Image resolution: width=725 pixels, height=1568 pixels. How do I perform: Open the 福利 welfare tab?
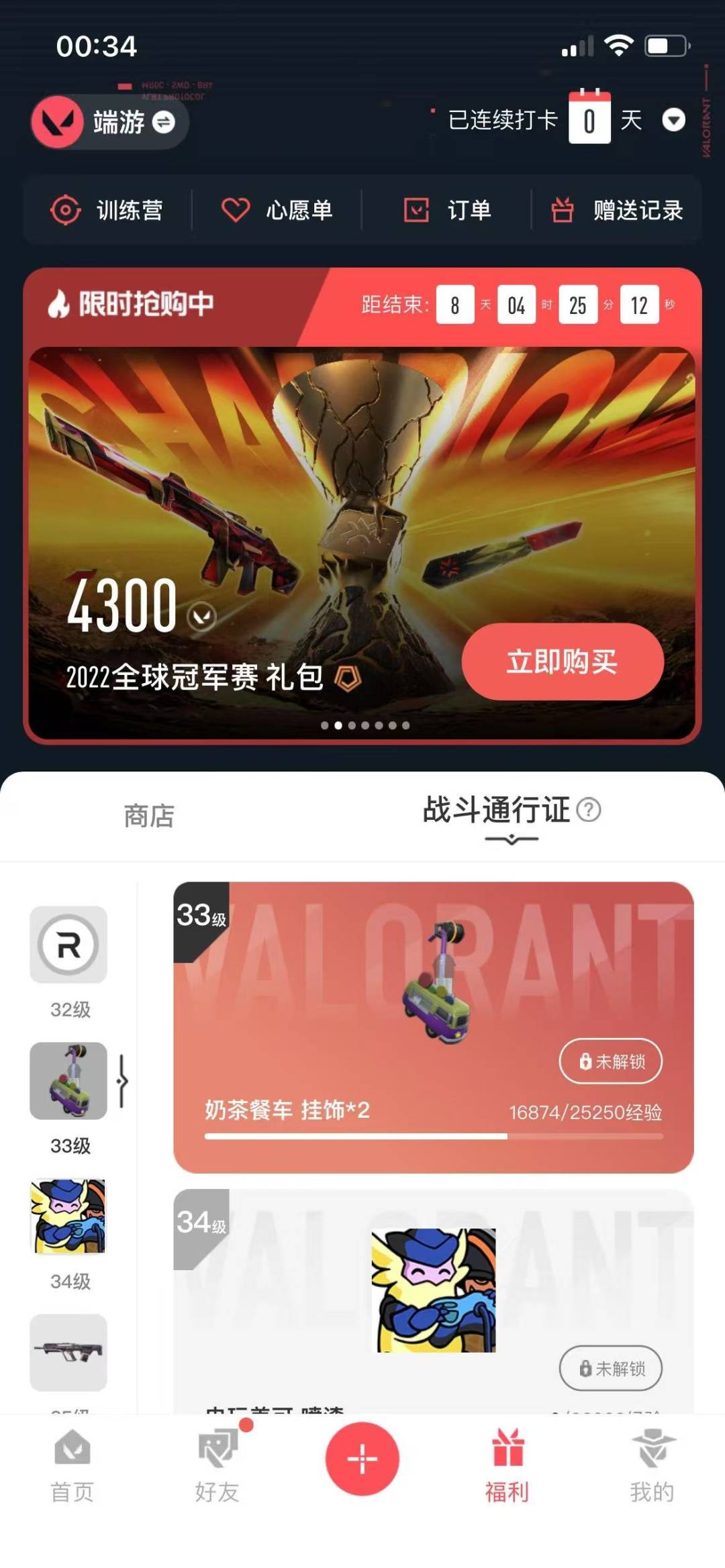(x=507, y=1465)
